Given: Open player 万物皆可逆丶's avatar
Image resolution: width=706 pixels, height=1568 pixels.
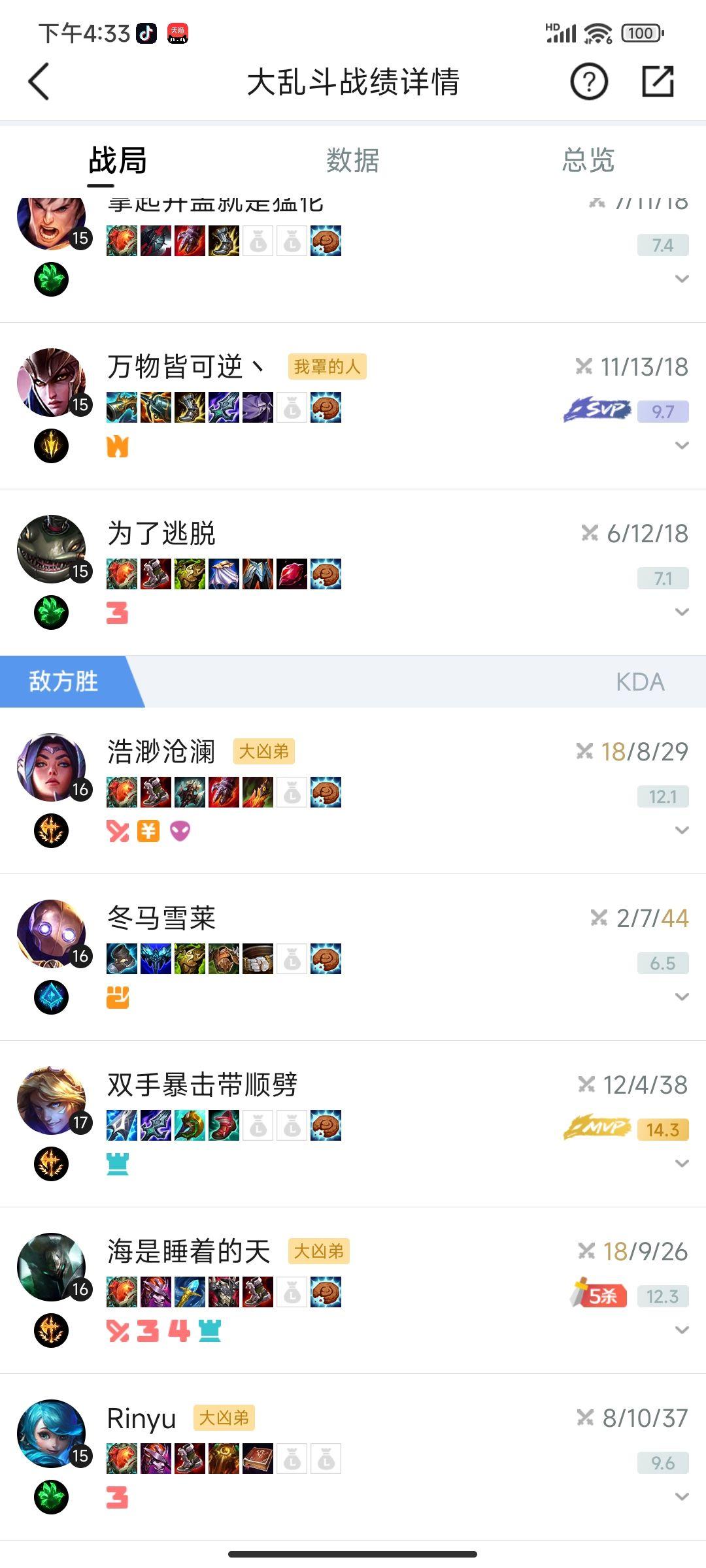Looking at the screenshot, I should coord(52,382).
